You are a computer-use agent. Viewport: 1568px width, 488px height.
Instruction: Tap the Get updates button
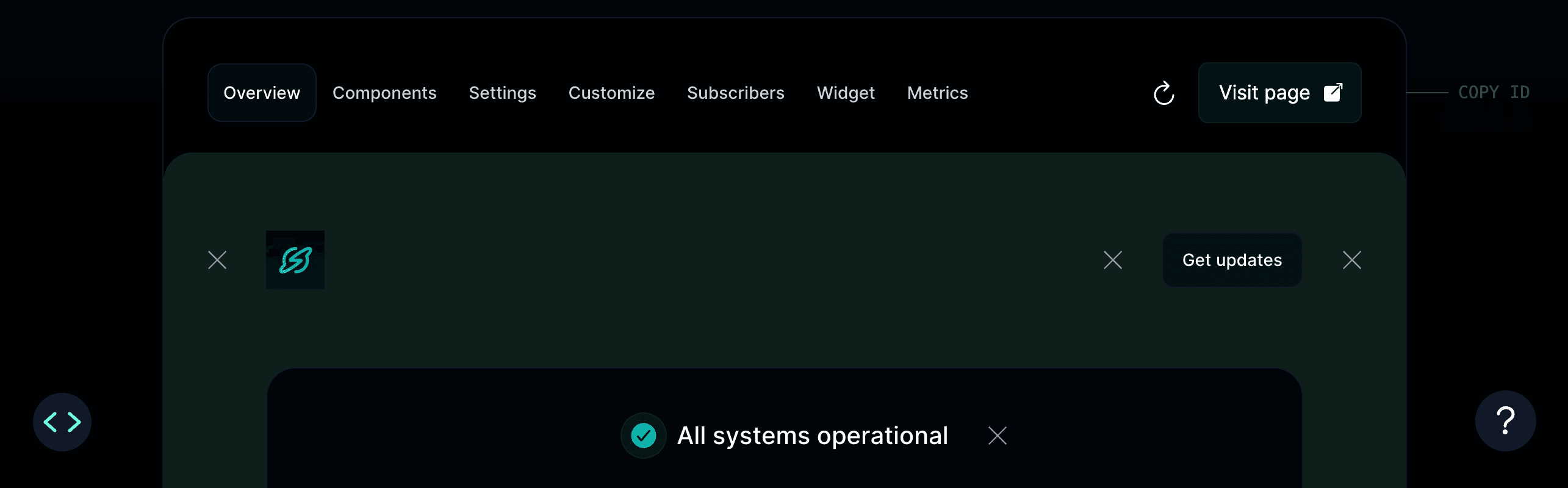pos(1232,260)
